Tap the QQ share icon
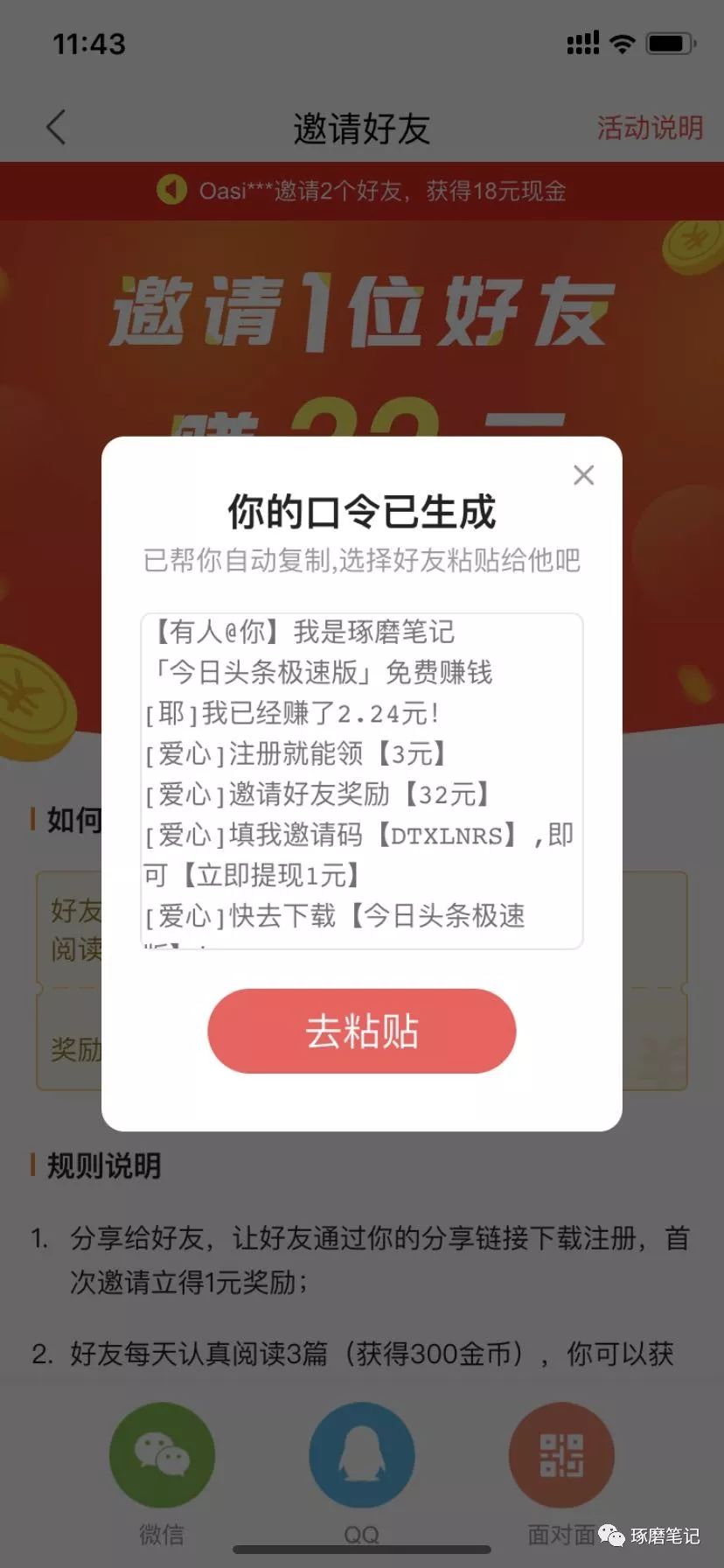724x1568 pixels. (x=361, y=1452)
